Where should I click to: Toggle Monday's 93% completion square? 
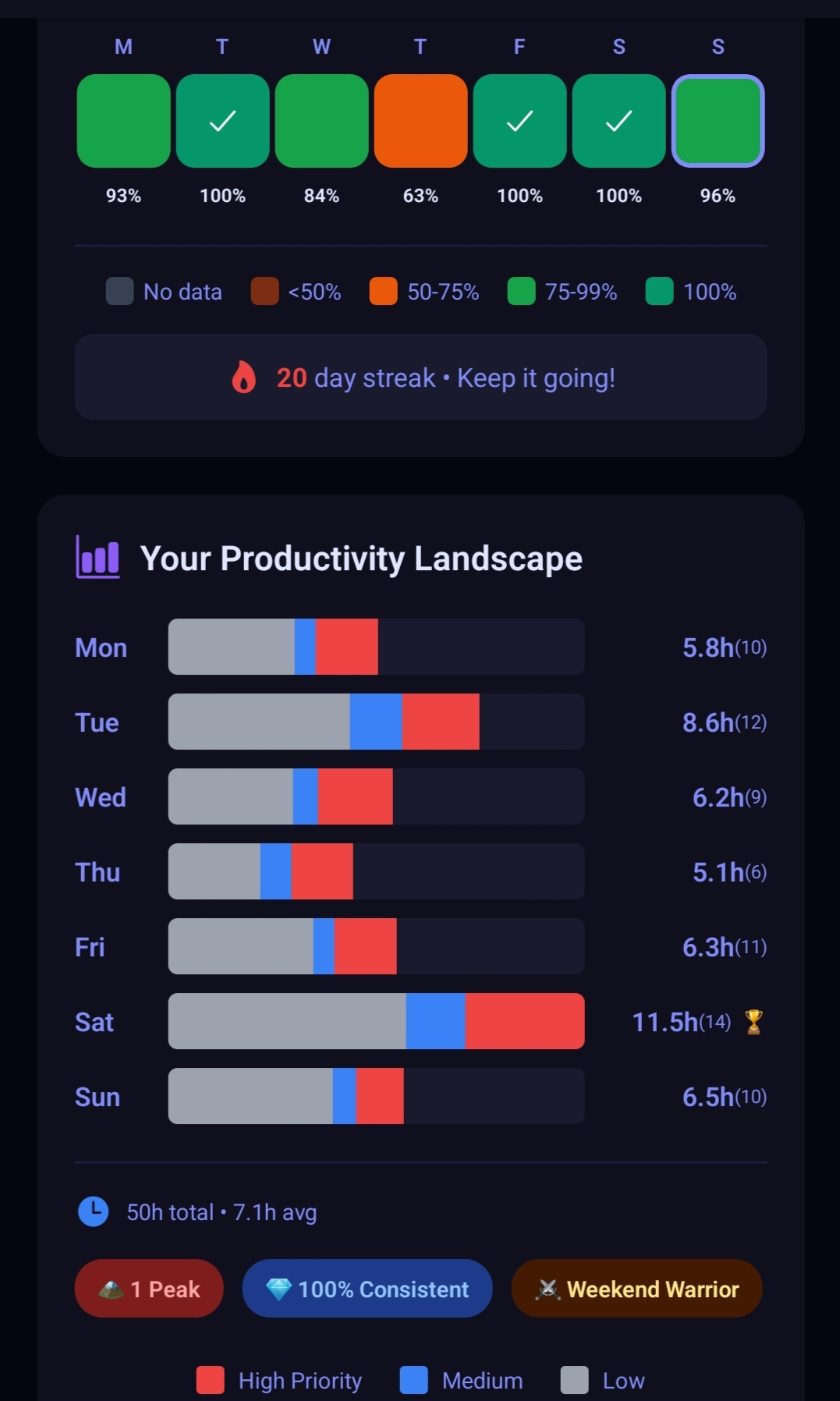pyautogui.click(x=122, y=121)
